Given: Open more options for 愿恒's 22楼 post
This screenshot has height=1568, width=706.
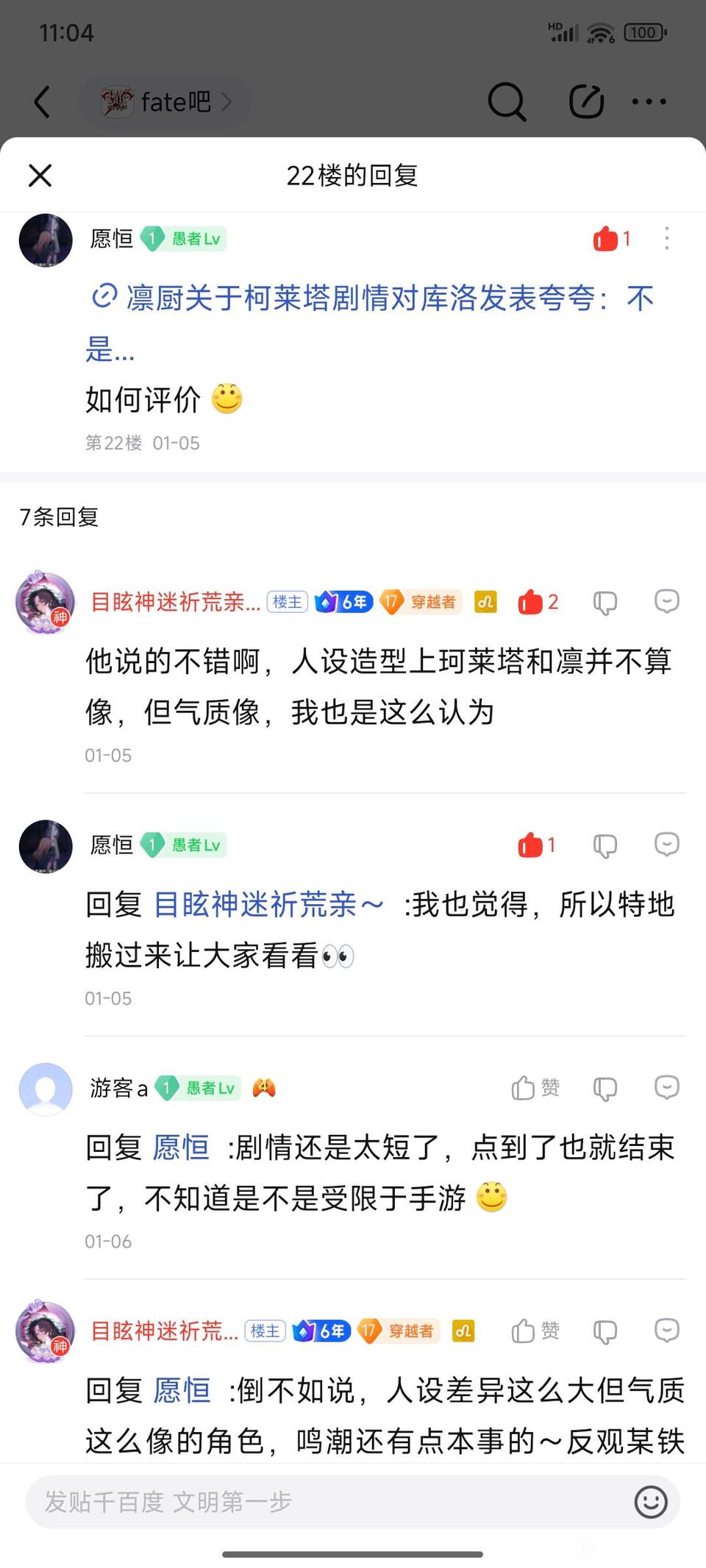Looking at the screenshot, I should pos(666,238).
